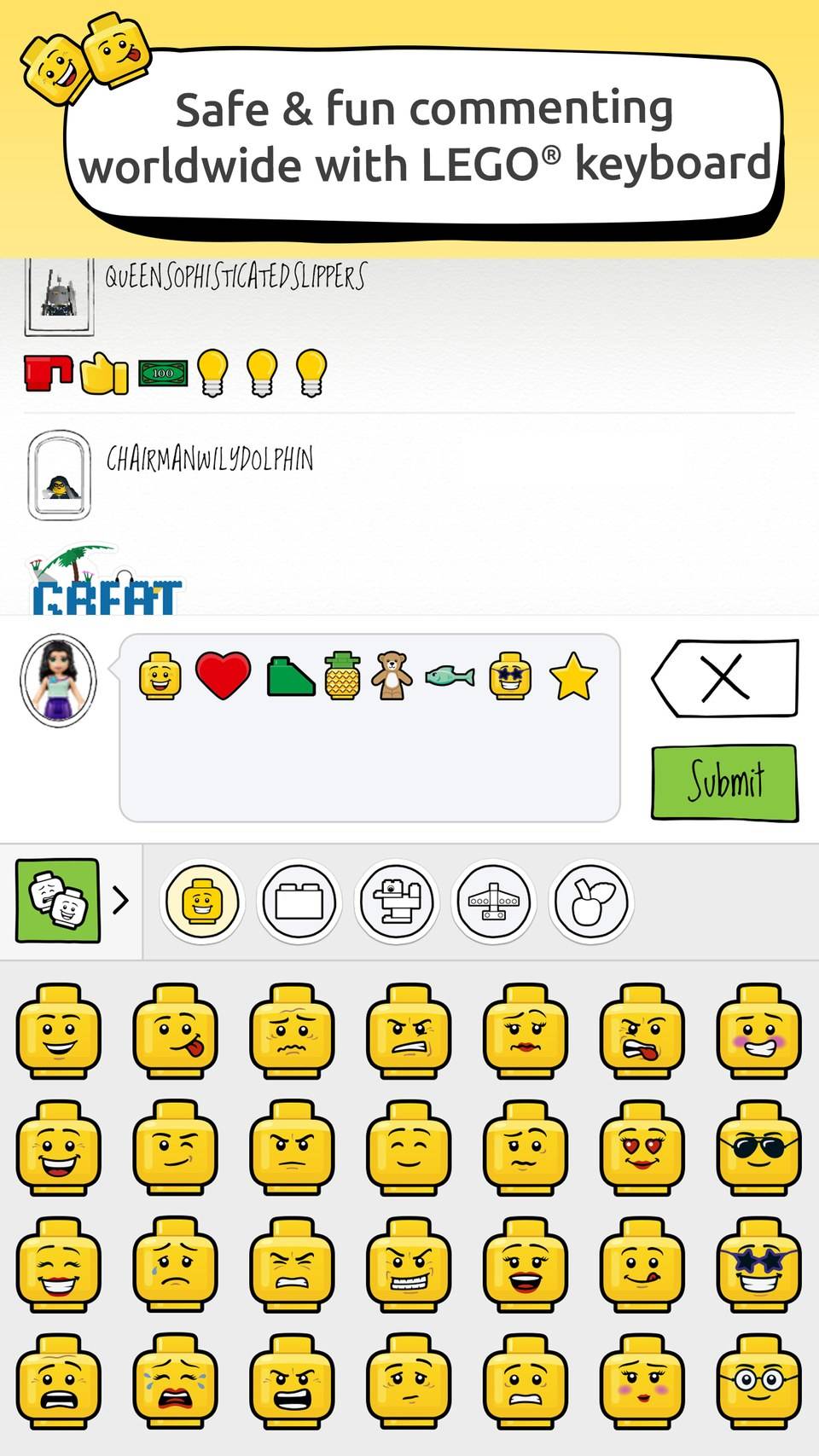Insert the round eyeglasses face emoji
The height and width of the screenshot is (1456, 819).
click(x=759, y=1382)
